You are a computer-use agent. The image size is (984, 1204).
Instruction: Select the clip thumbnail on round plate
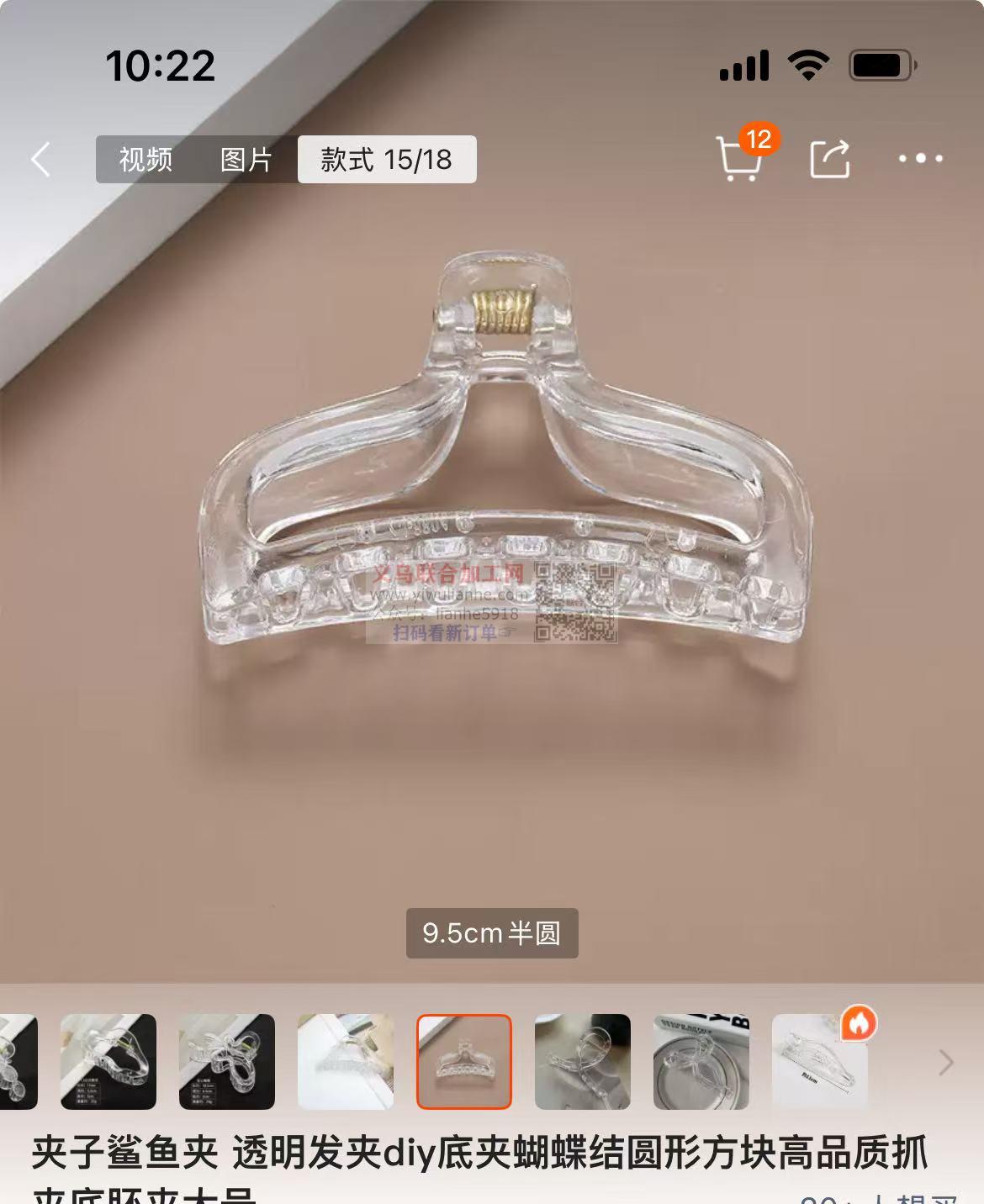pos(701,1061)
